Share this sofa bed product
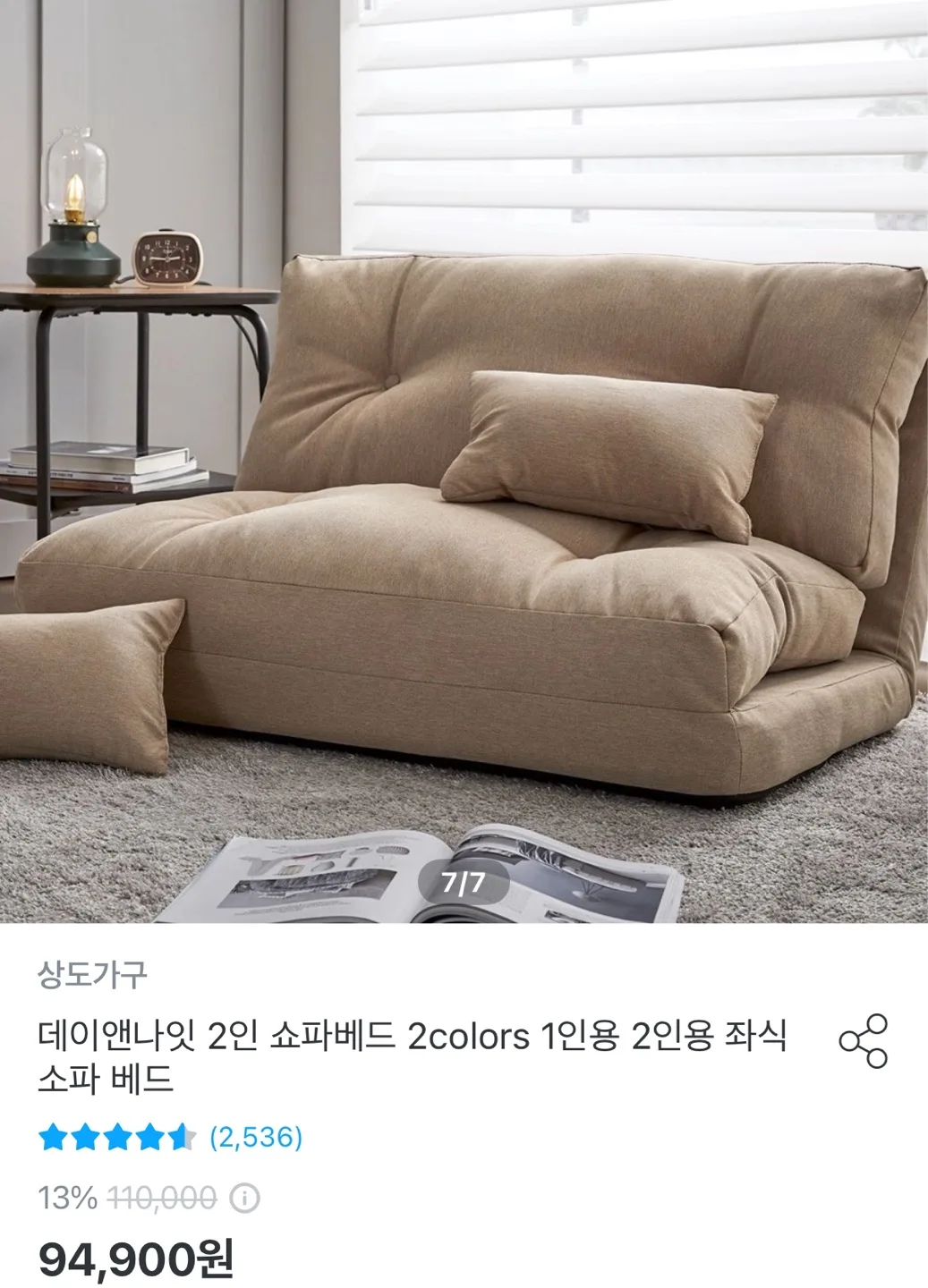 click(863, 1041)
